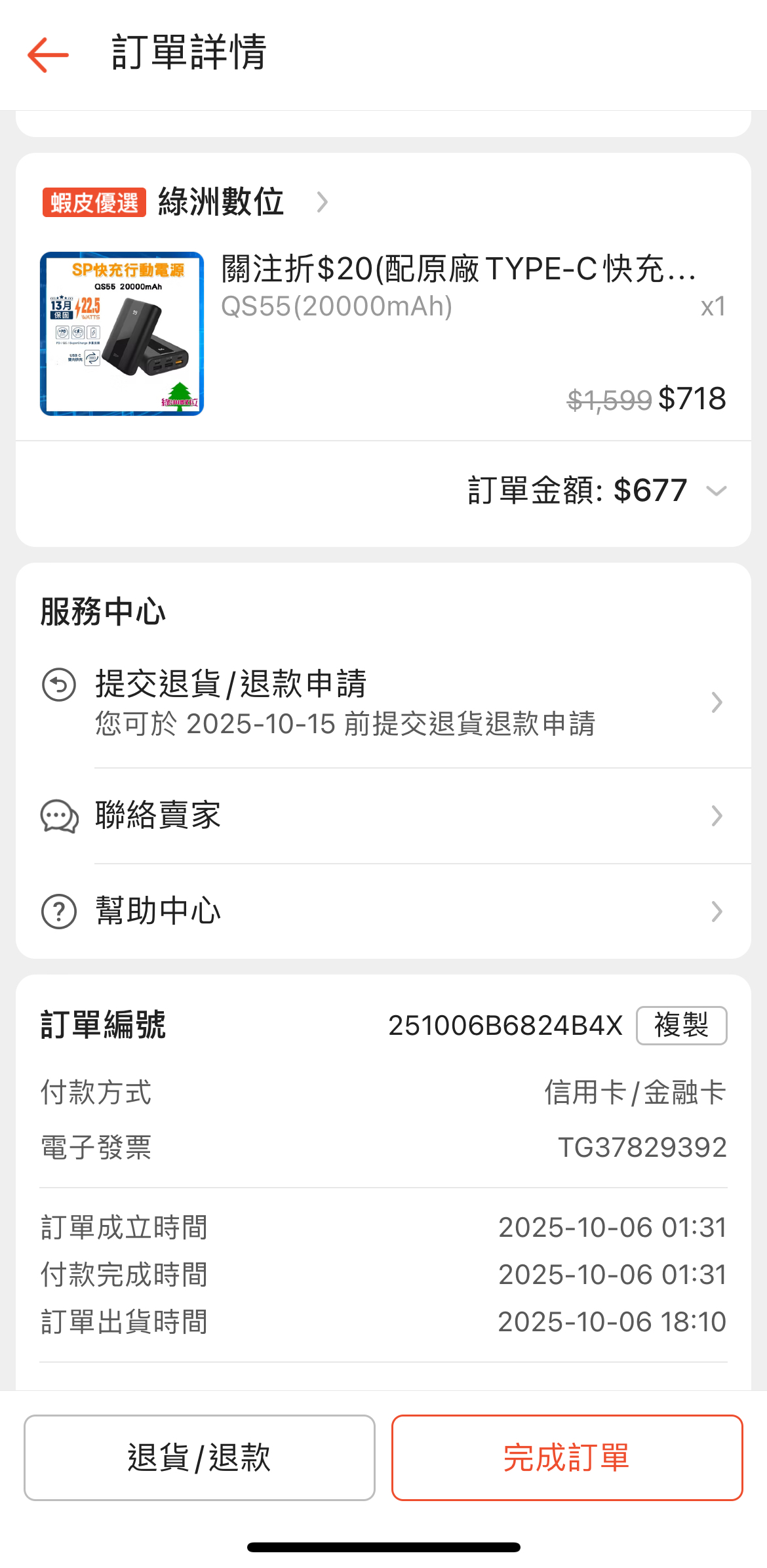Screen dimensions: 767x1568
Task: Copy the order number with 複製
Action: click(x=681, y=1026)
